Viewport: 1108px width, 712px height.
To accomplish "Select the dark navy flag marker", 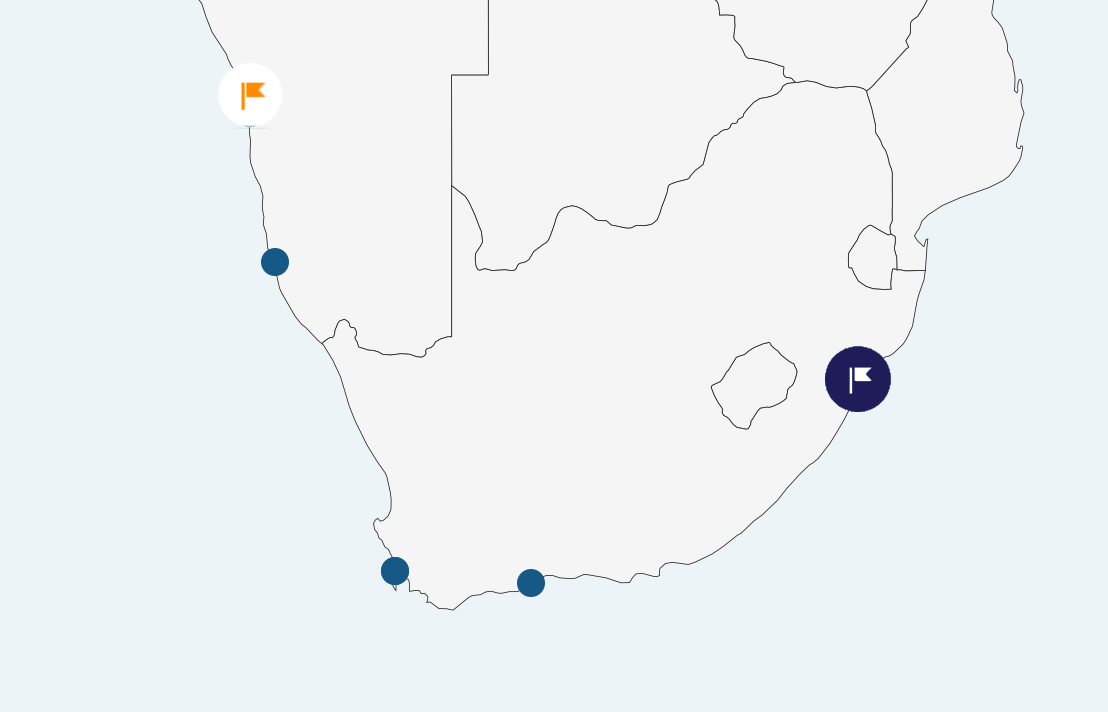I will [858, 379].
